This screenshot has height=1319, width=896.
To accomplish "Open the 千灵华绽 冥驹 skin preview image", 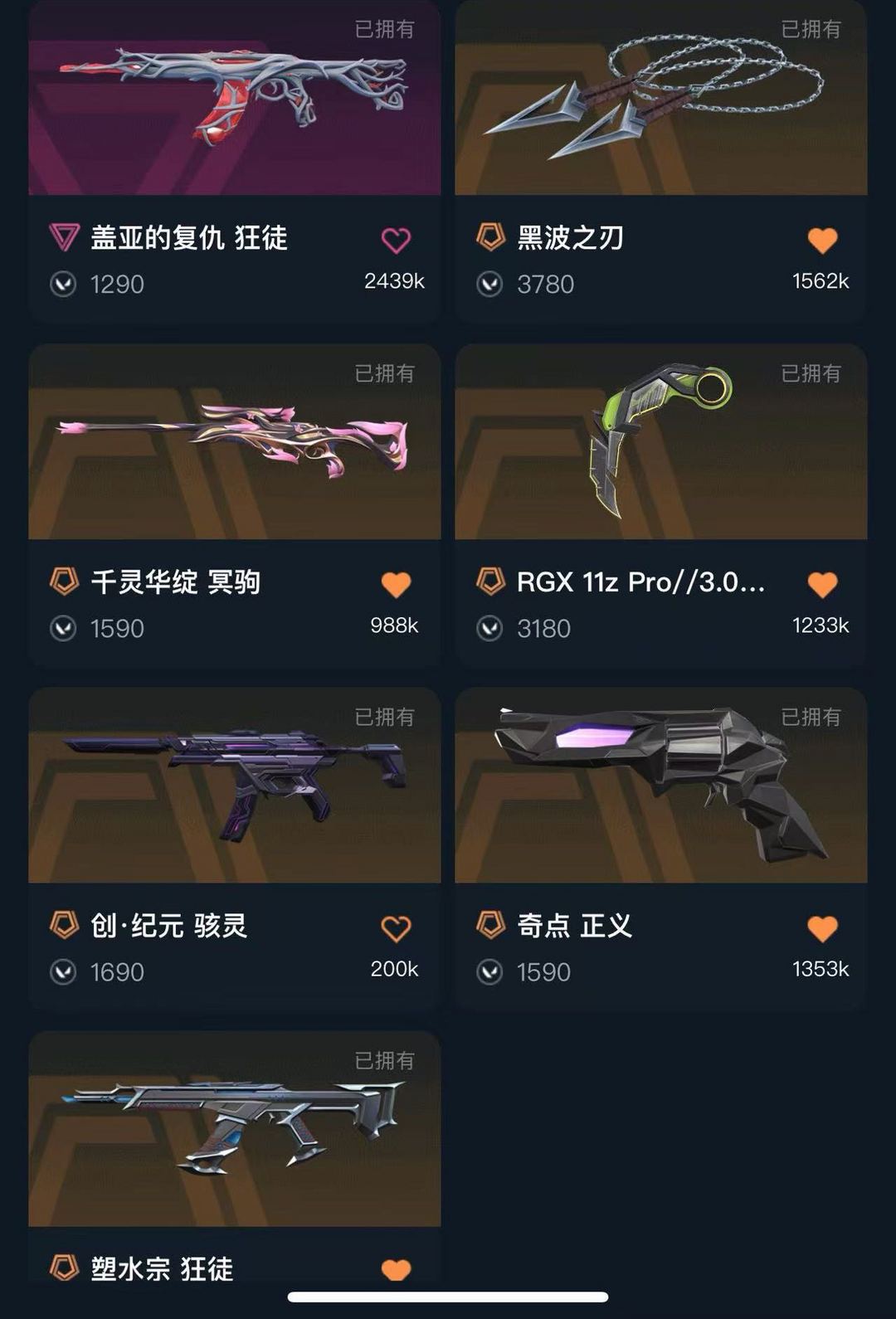I will pos(233,444).
